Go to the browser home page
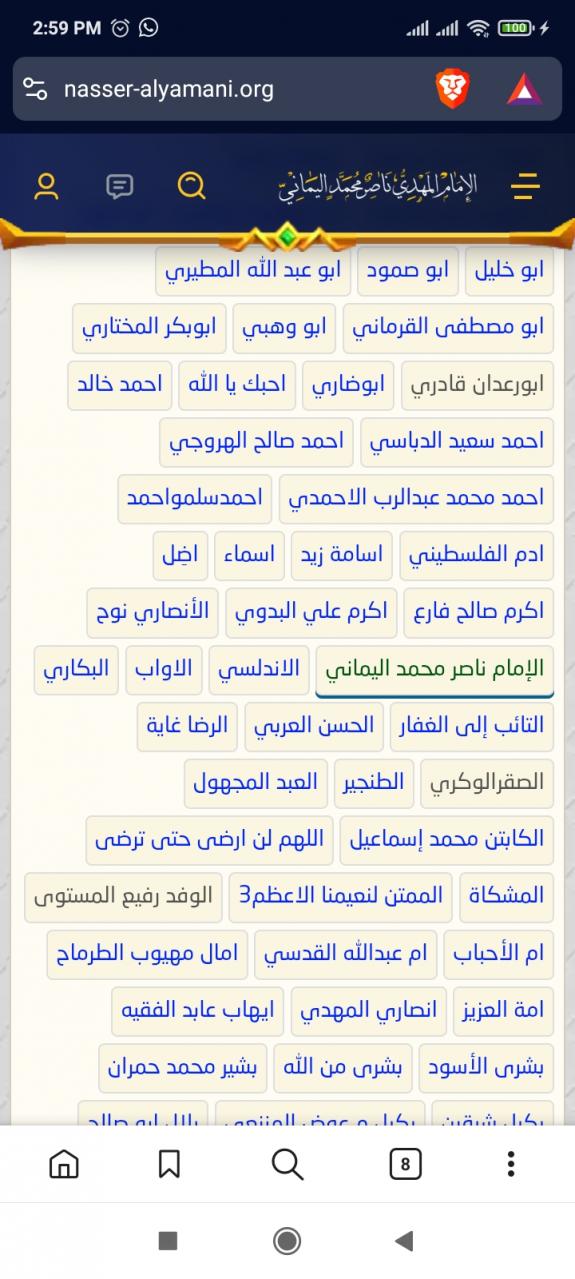575x1279 pixels. (64, 1164)
